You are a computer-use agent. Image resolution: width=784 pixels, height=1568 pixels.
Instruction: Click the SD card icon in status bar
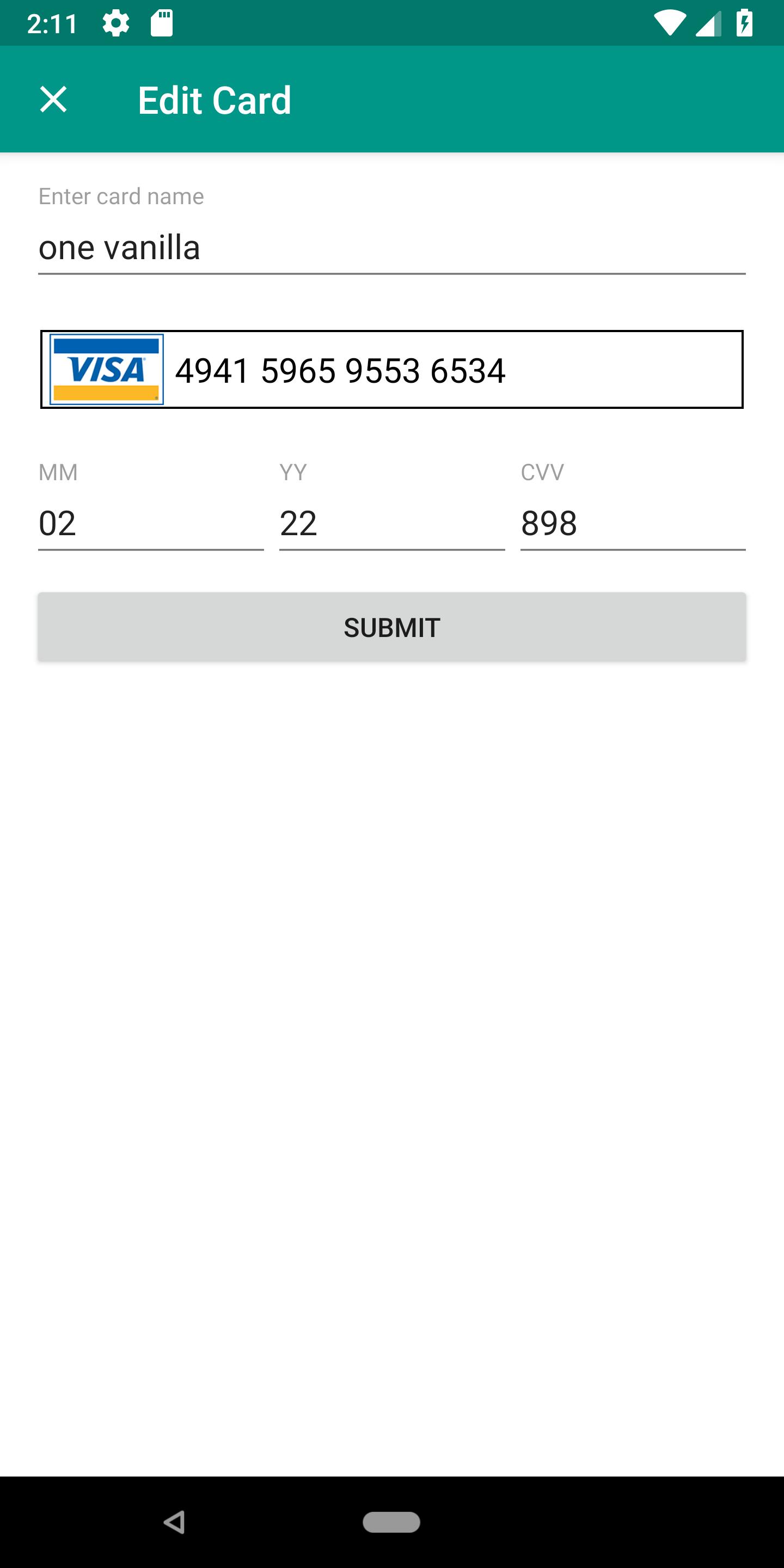[161, 22]
